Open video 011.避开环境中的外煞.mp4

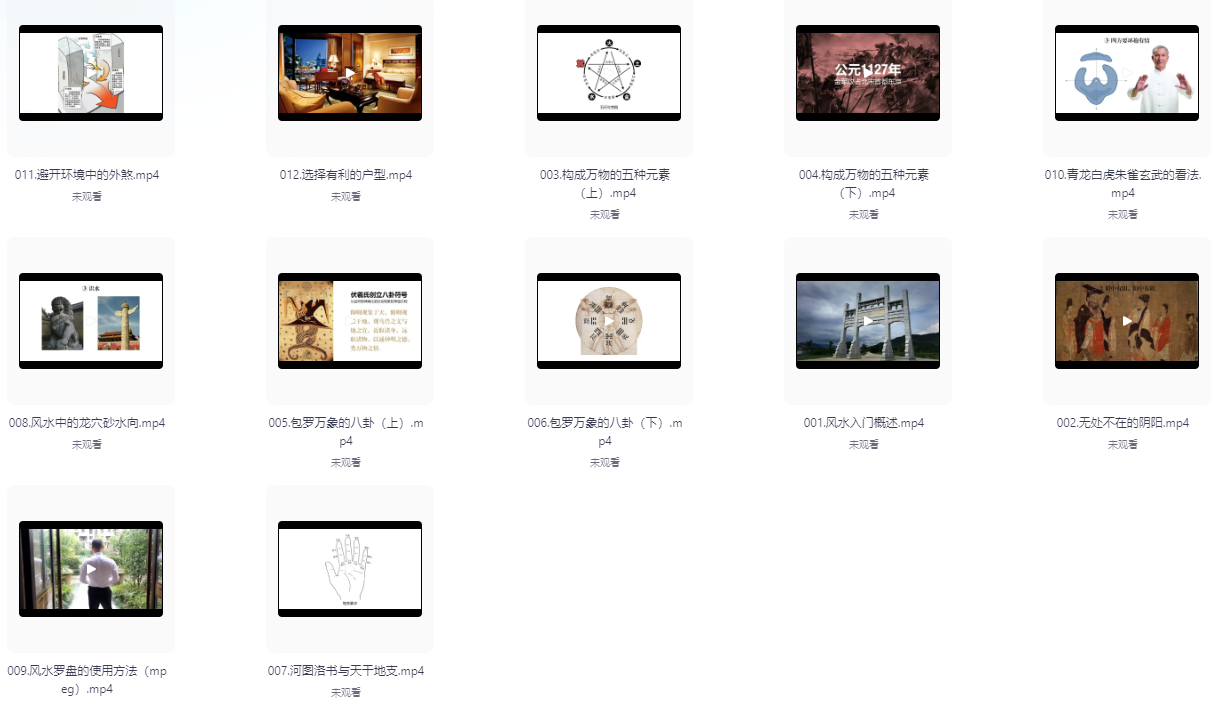point(91,73)
